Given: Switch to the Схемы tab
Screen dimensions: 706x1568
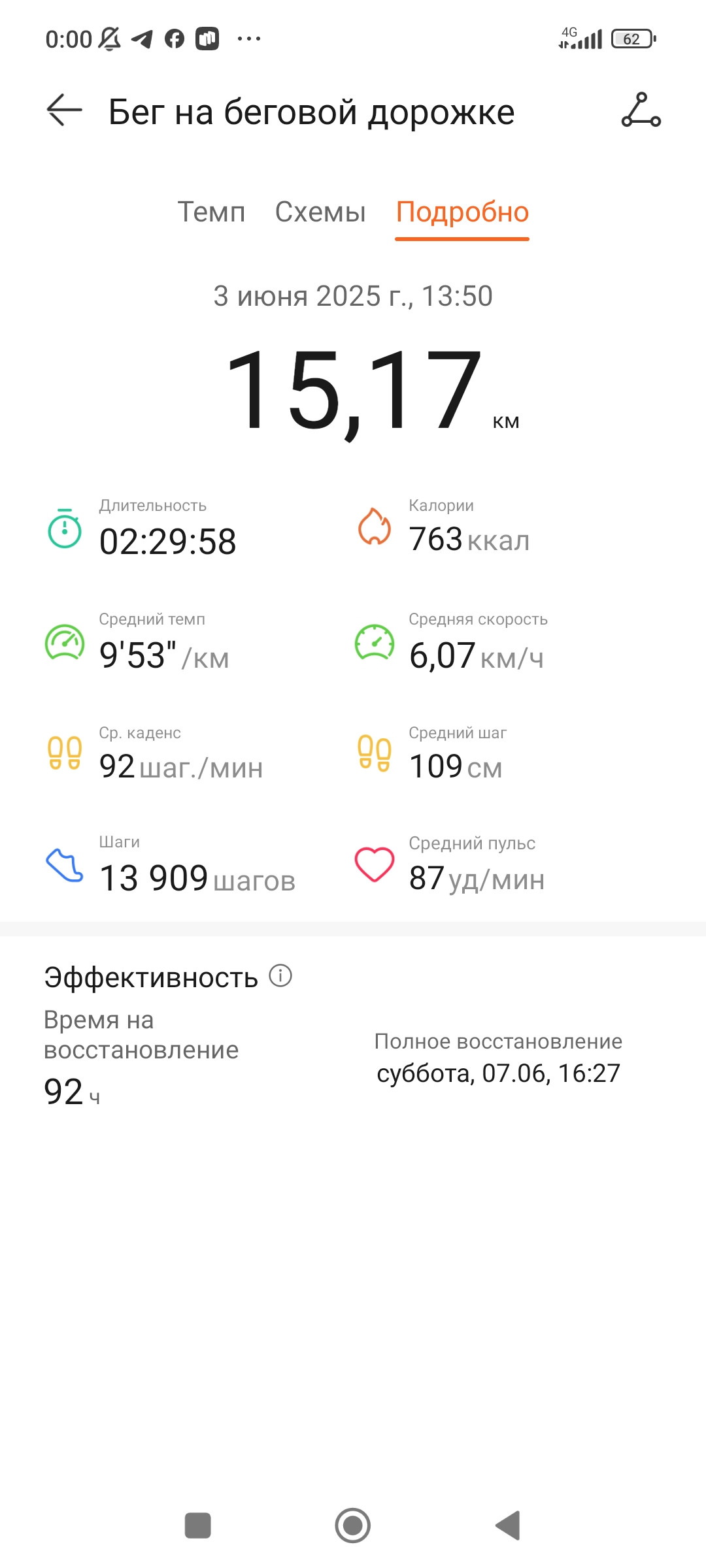Looking at the screenshot, I should (x=320, y=212).
